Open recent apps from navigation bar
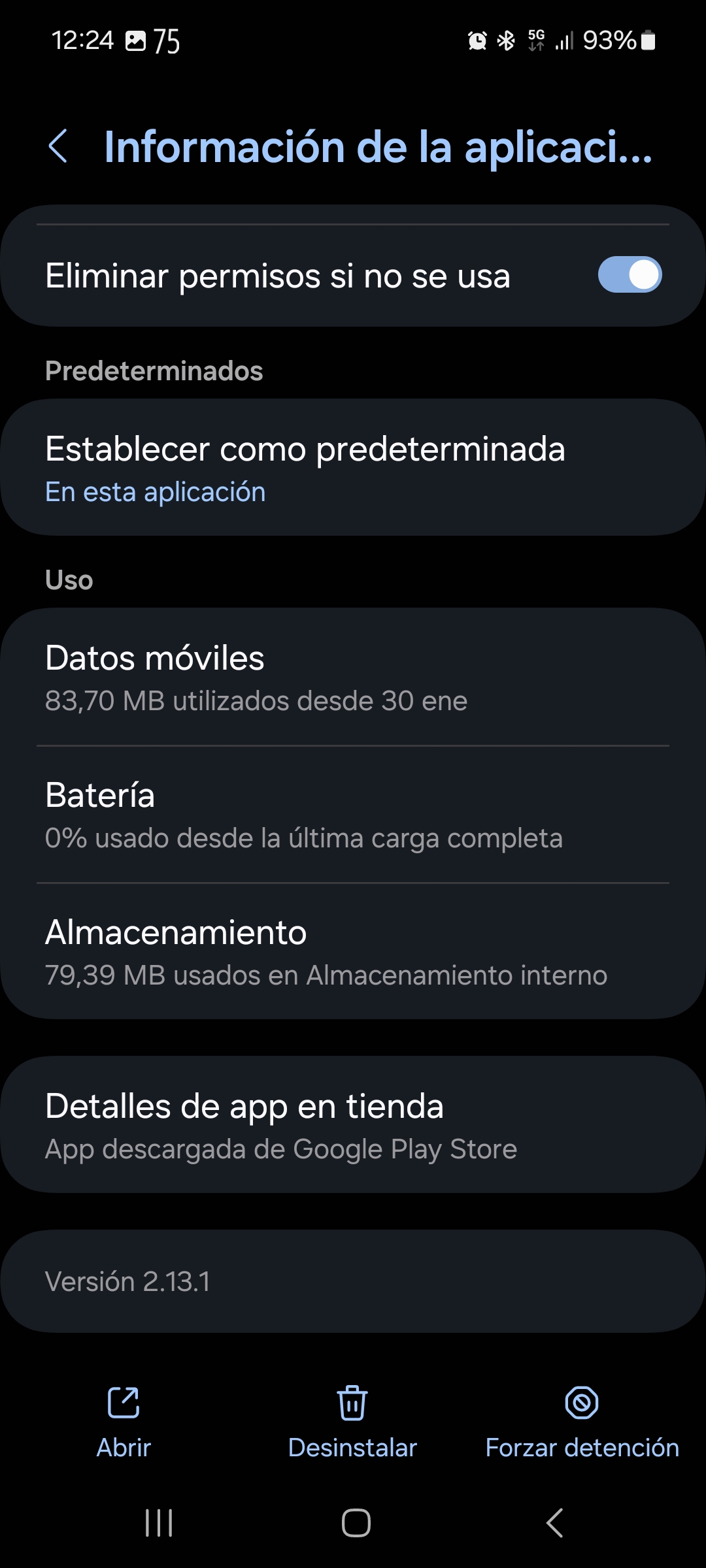The image size is (706, 1568). pyautogui.click(x=159, y=1523)
